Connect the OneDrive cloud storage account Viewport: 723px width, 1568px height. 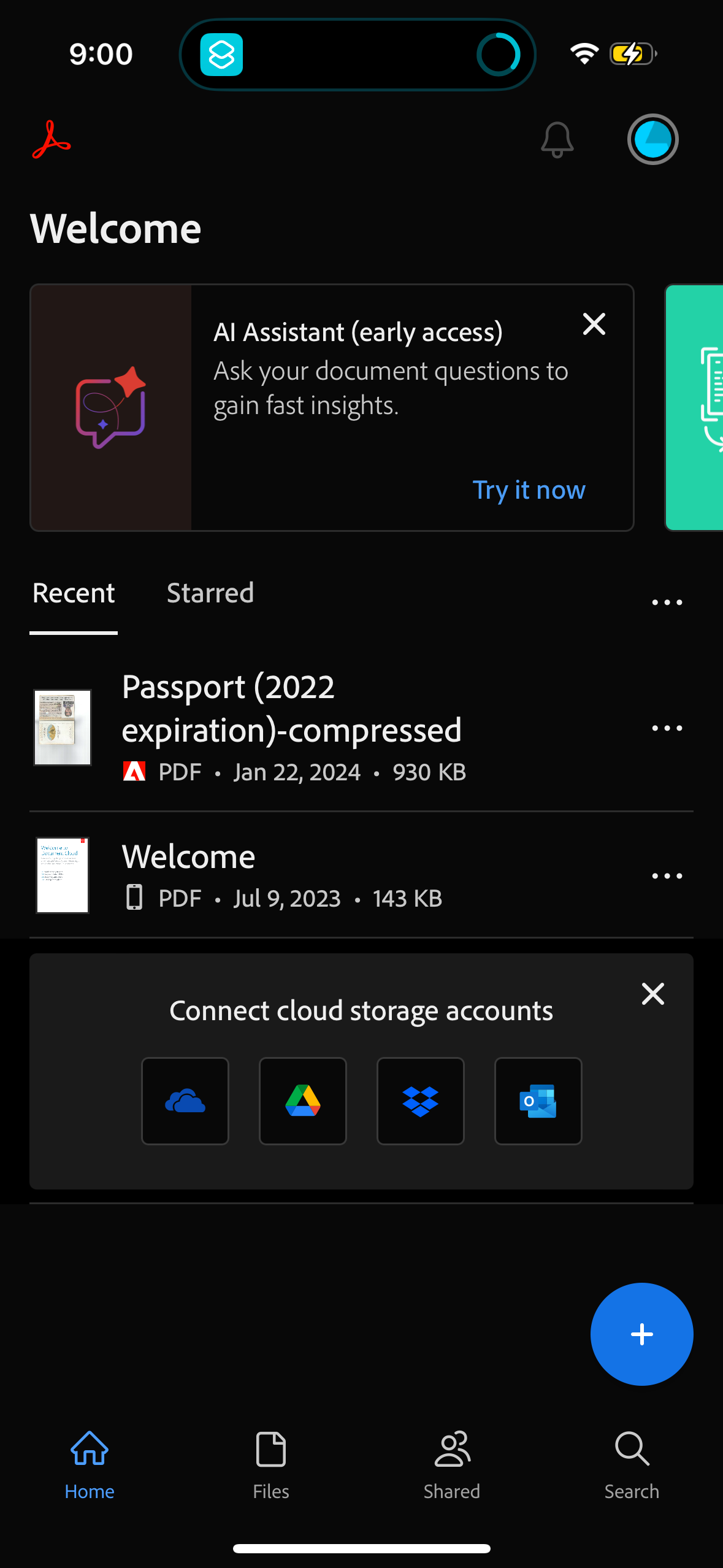185,1101
